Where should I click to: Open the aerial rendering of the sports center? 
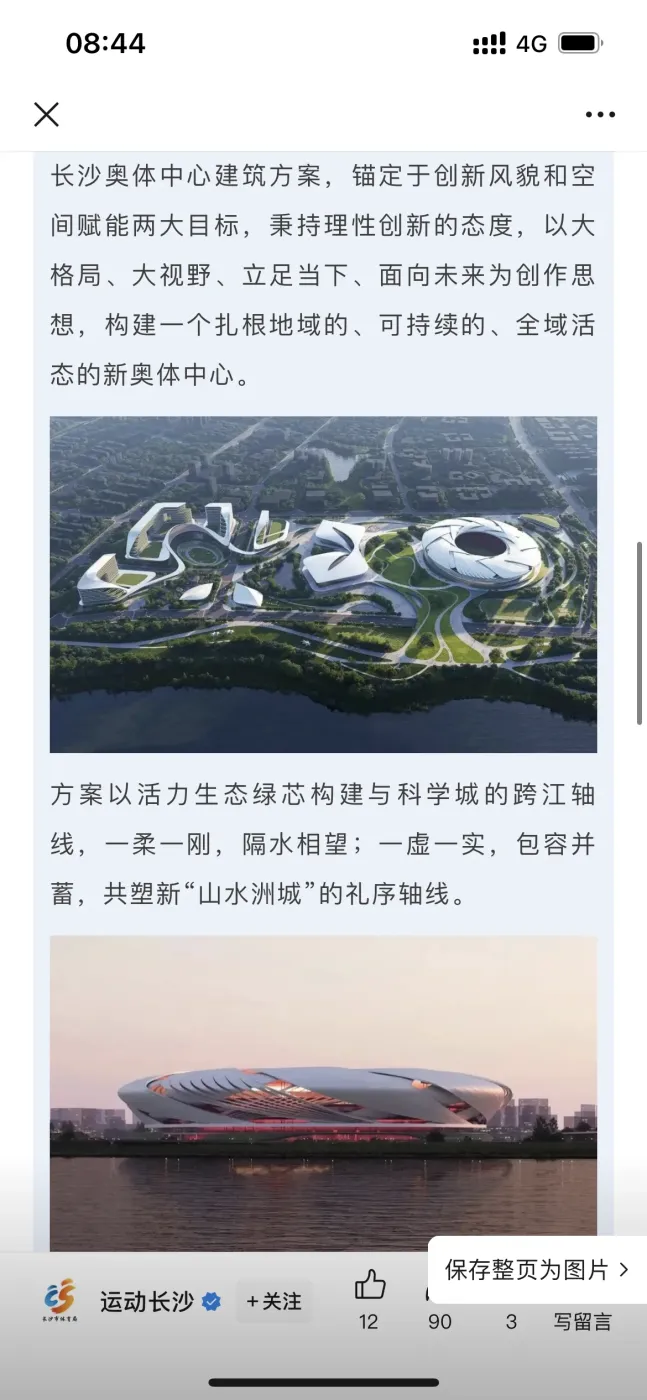pos(323,585)
